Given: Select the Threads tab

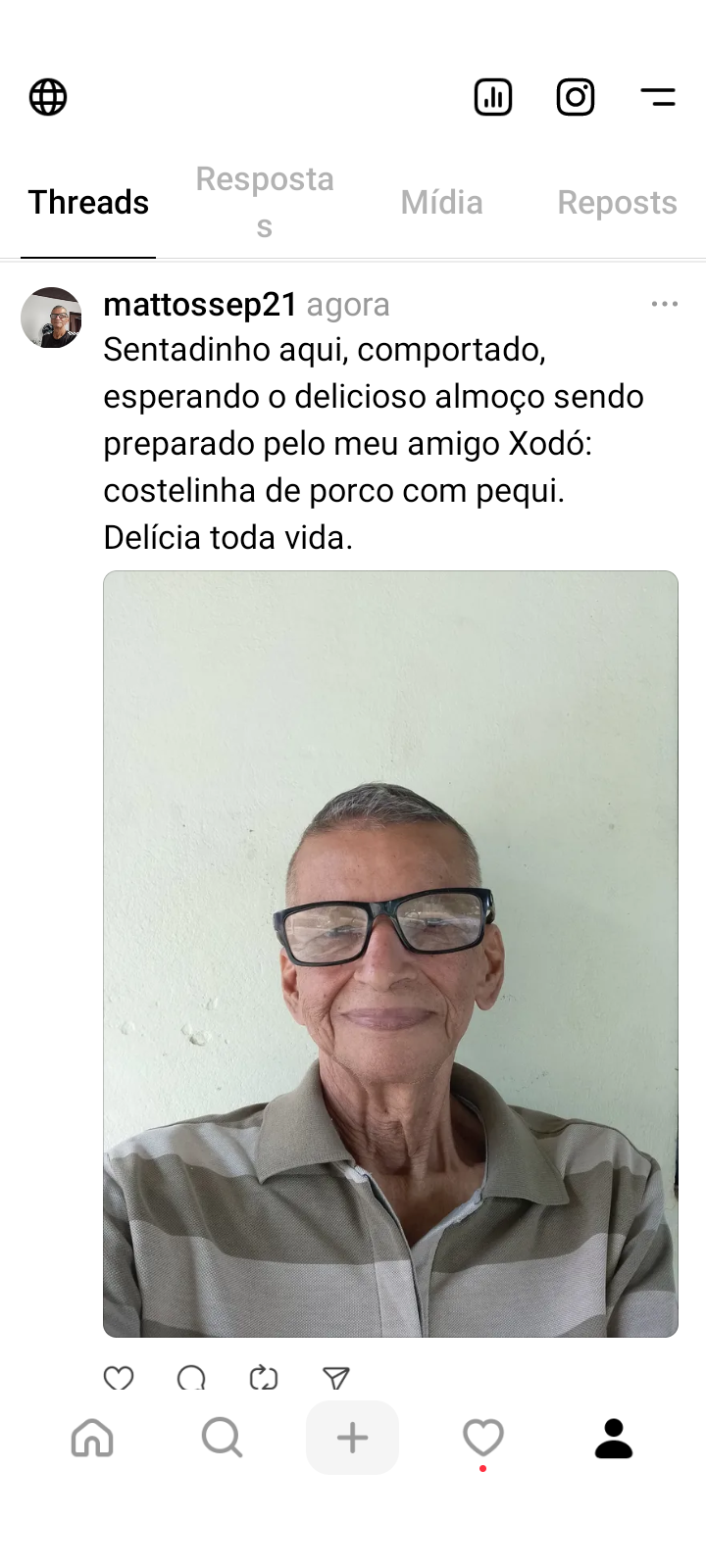Looking at the screenshot, I should pos(88,202).
